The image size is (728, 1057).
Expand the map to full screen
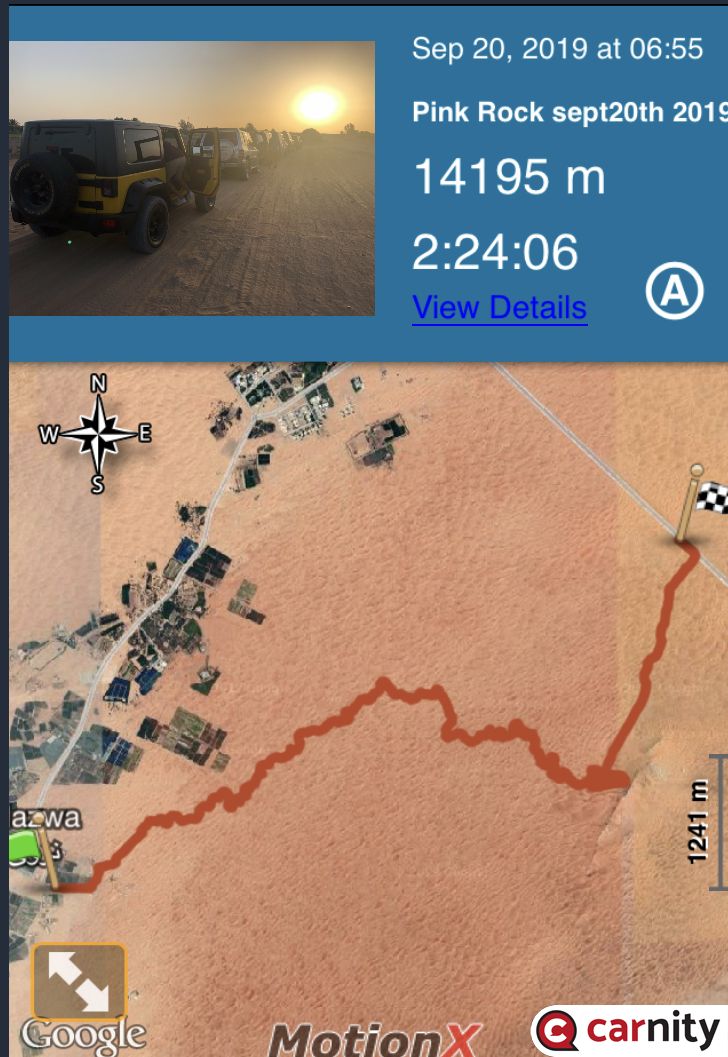pyautogui.click(x=80, y=982)
